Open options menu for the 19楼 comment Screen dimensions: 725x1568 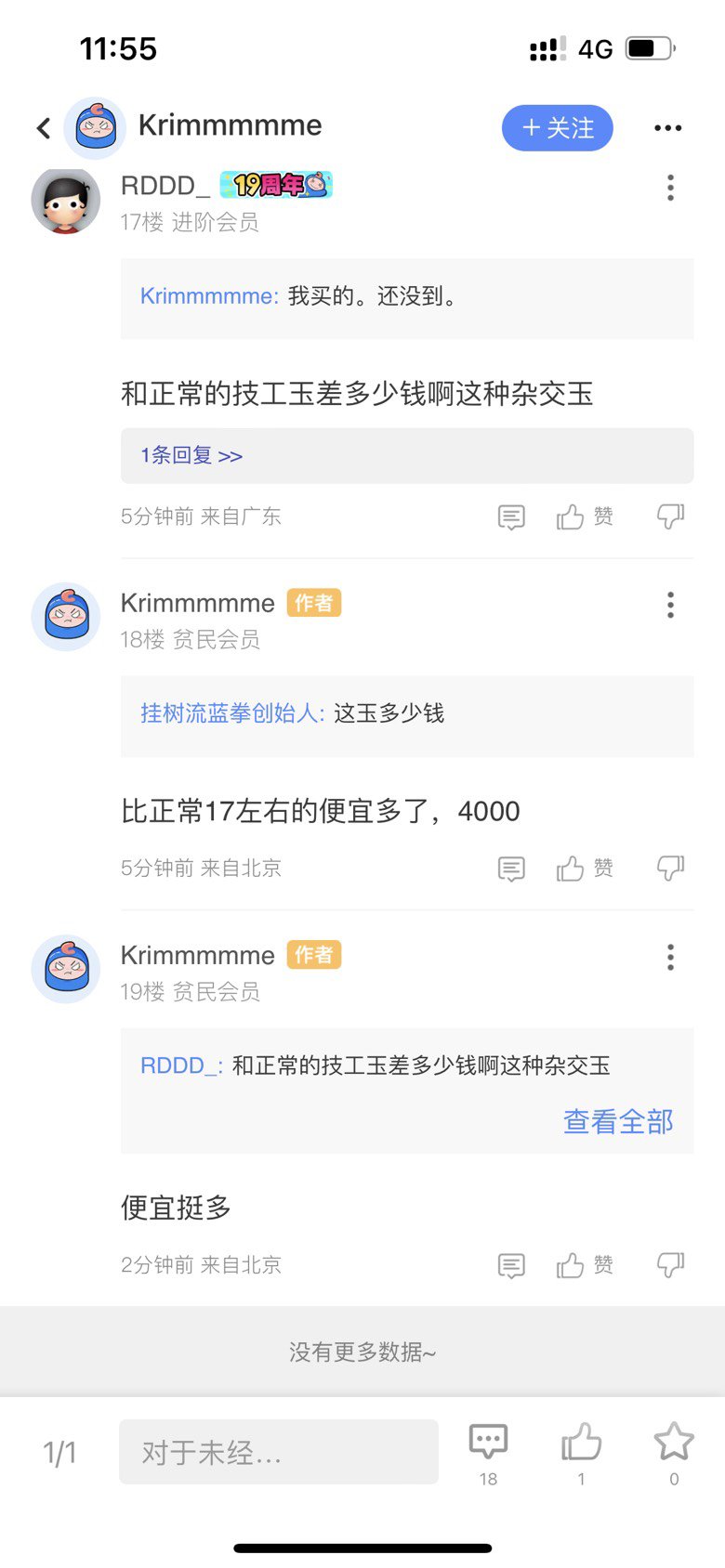pyautogui.click(x=670, y=958)
